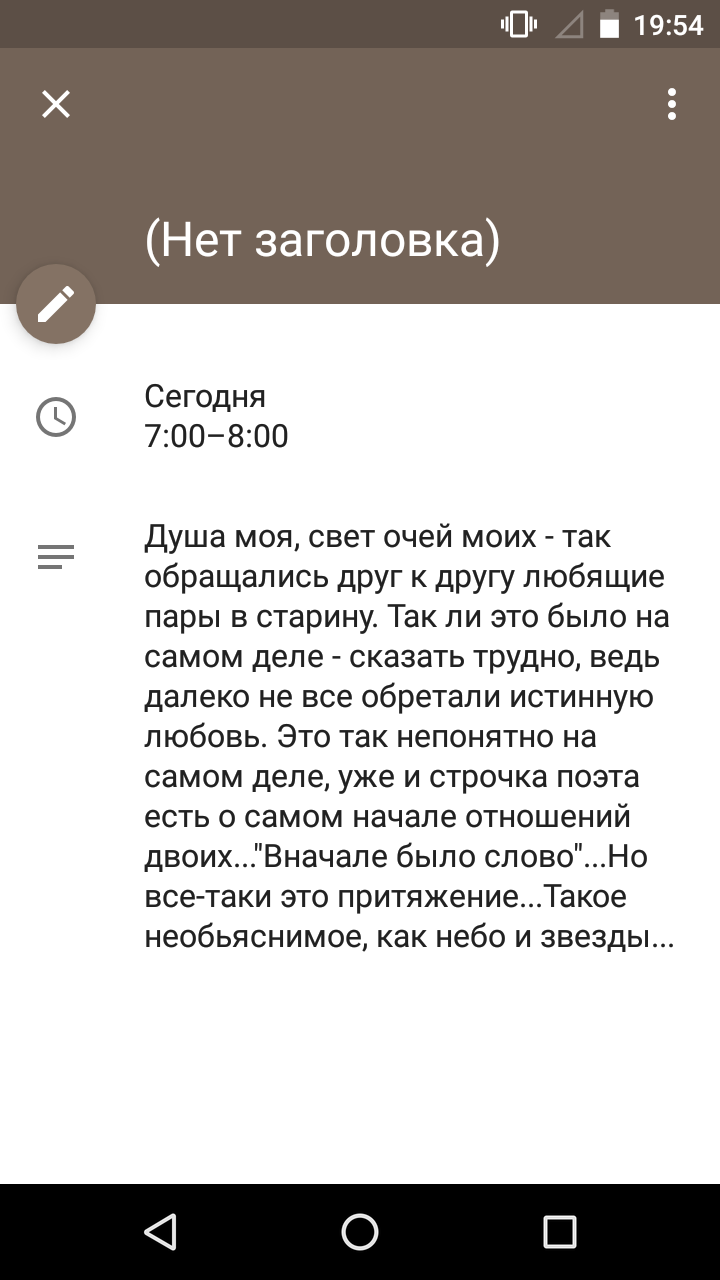The width and height of the screenshot is (720, 1280).
Task: Edit this event with the pencil button
Action: coord(56,304)
